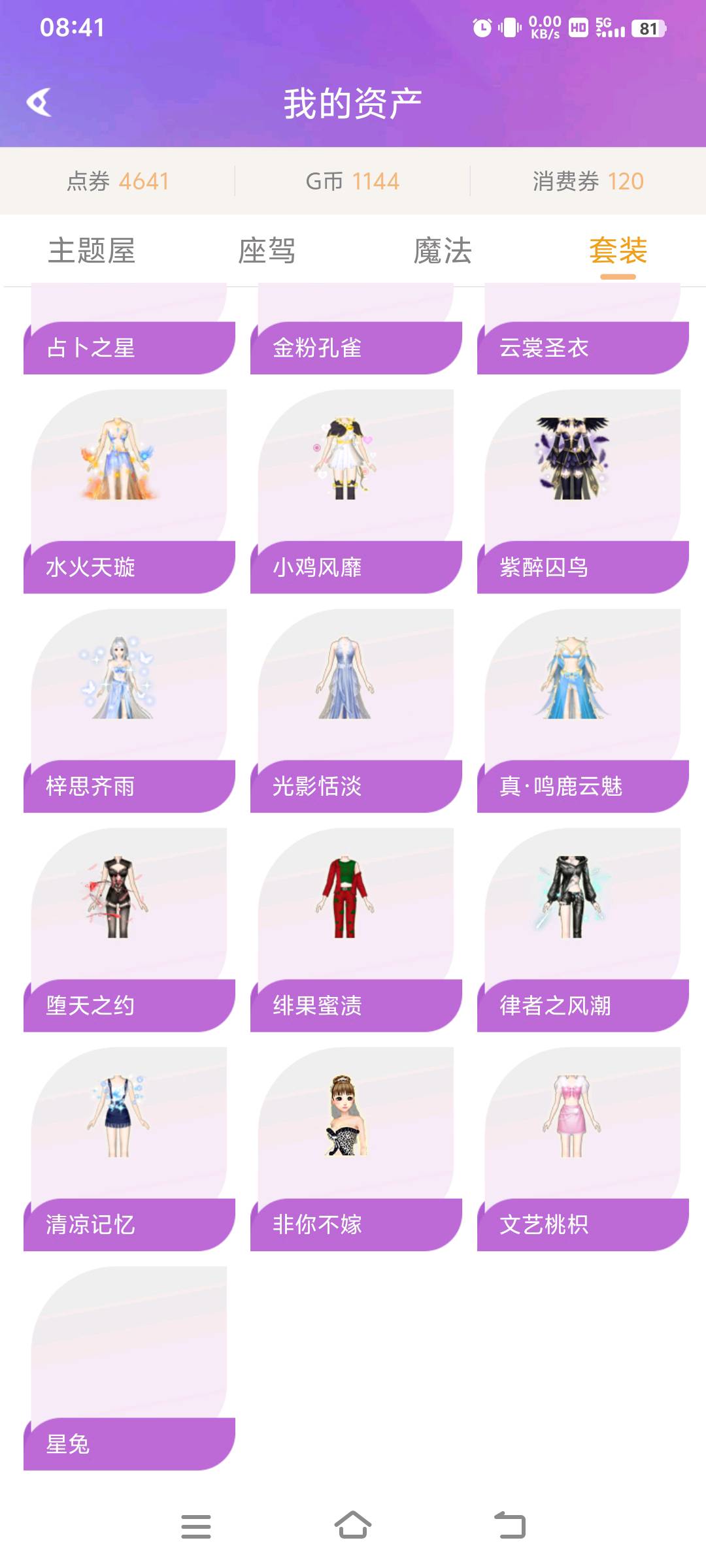Go back using the top arrow
The height and width of the screenshot is (1568, 706).
pos(39,103)
